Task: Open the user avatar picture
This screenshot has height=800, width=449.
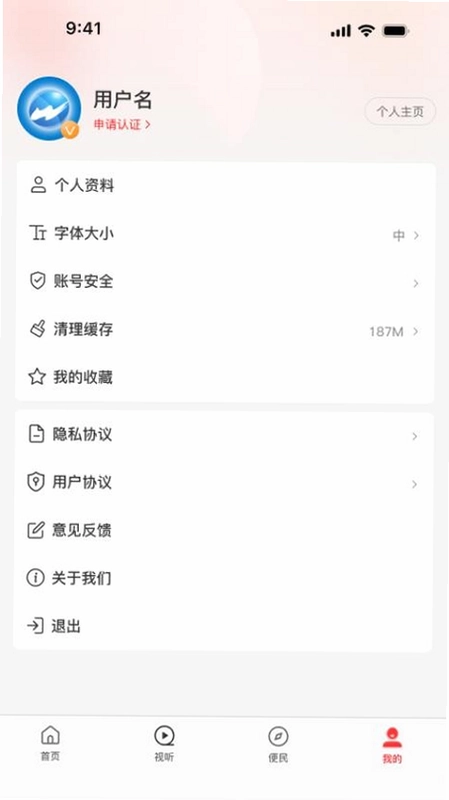Action: click(x=49, y=108)
